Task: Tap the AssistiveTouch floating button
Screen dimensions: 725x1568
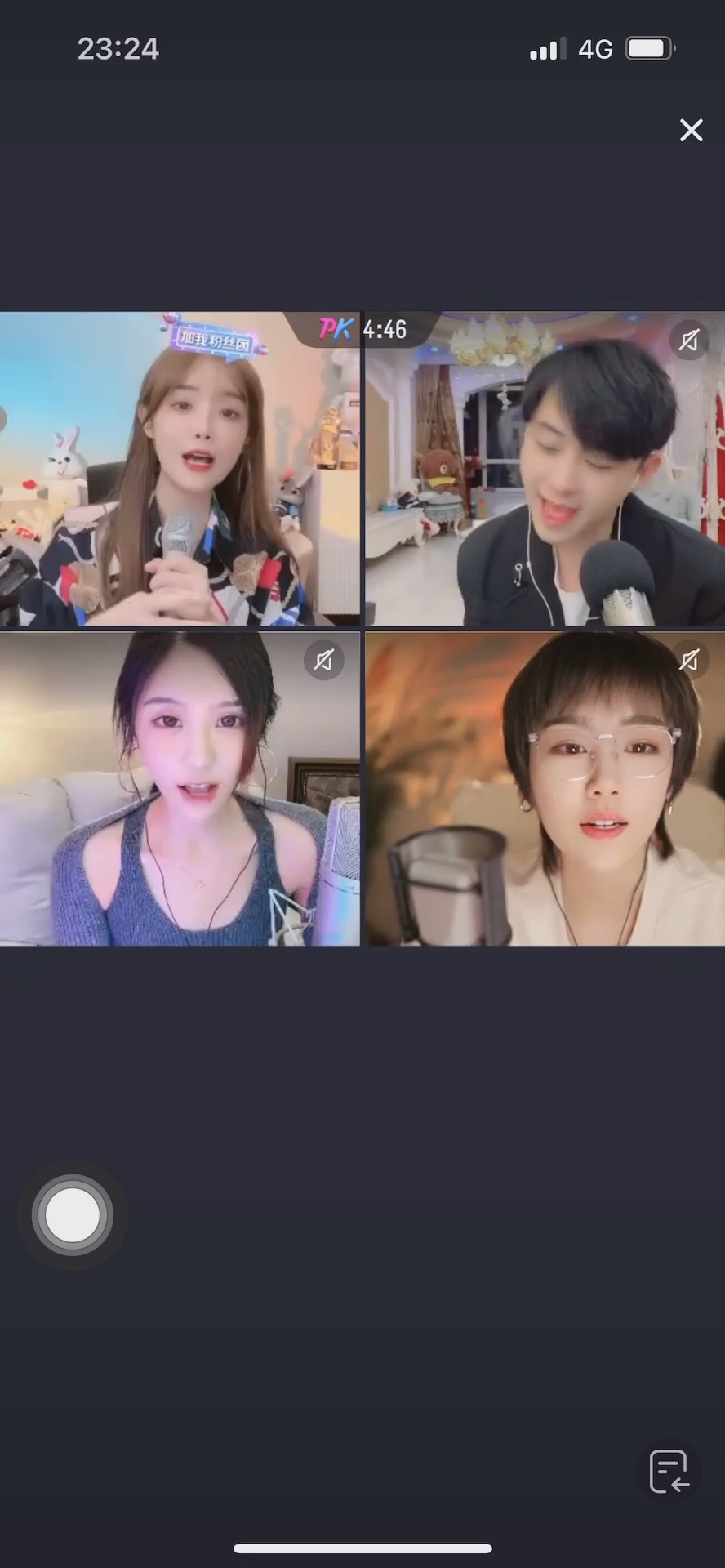Action: [x=73, y=1214]
